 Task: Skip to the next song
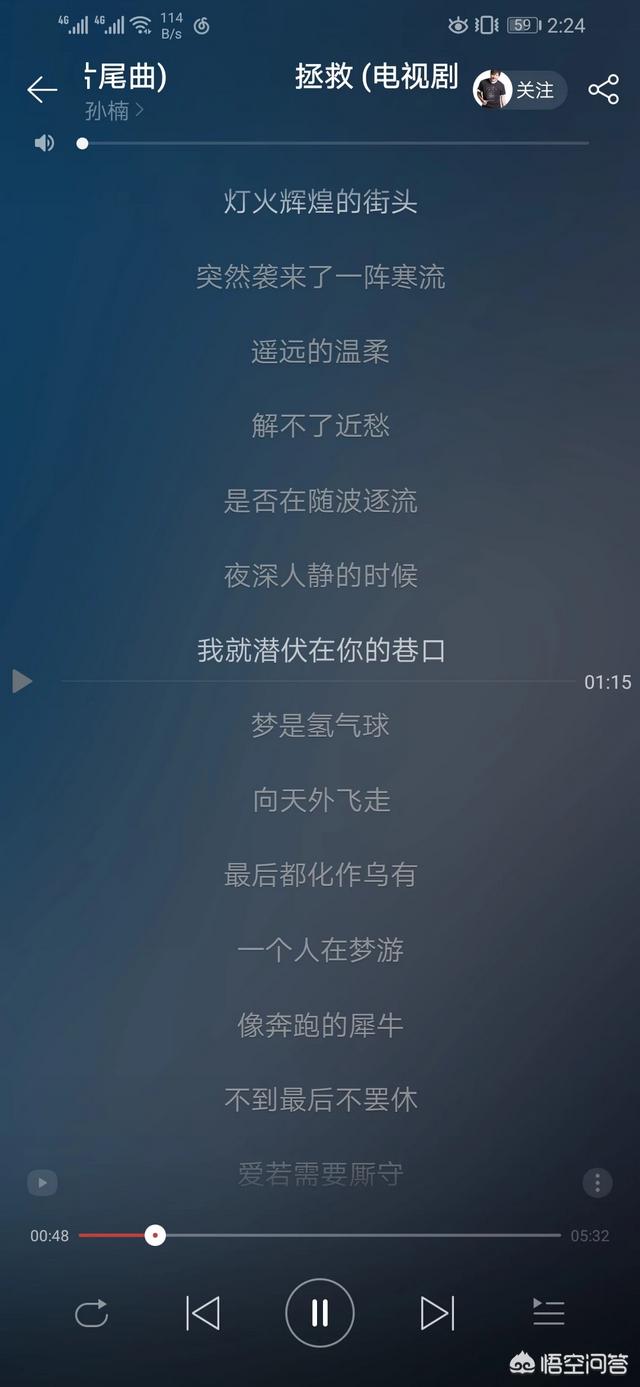tap(437, 1313)
